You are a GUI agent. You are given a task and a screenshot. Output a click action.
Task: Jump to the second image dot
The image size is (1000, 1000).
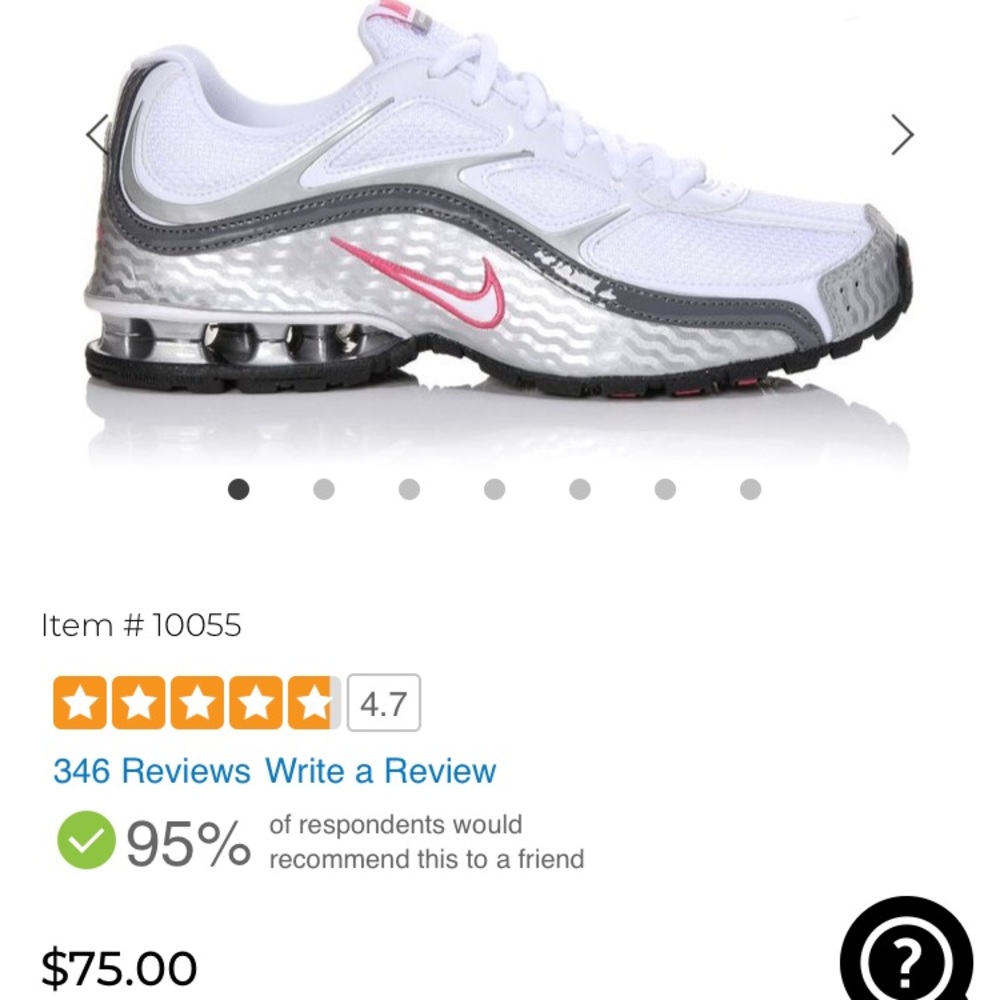(x=323, y=489)
